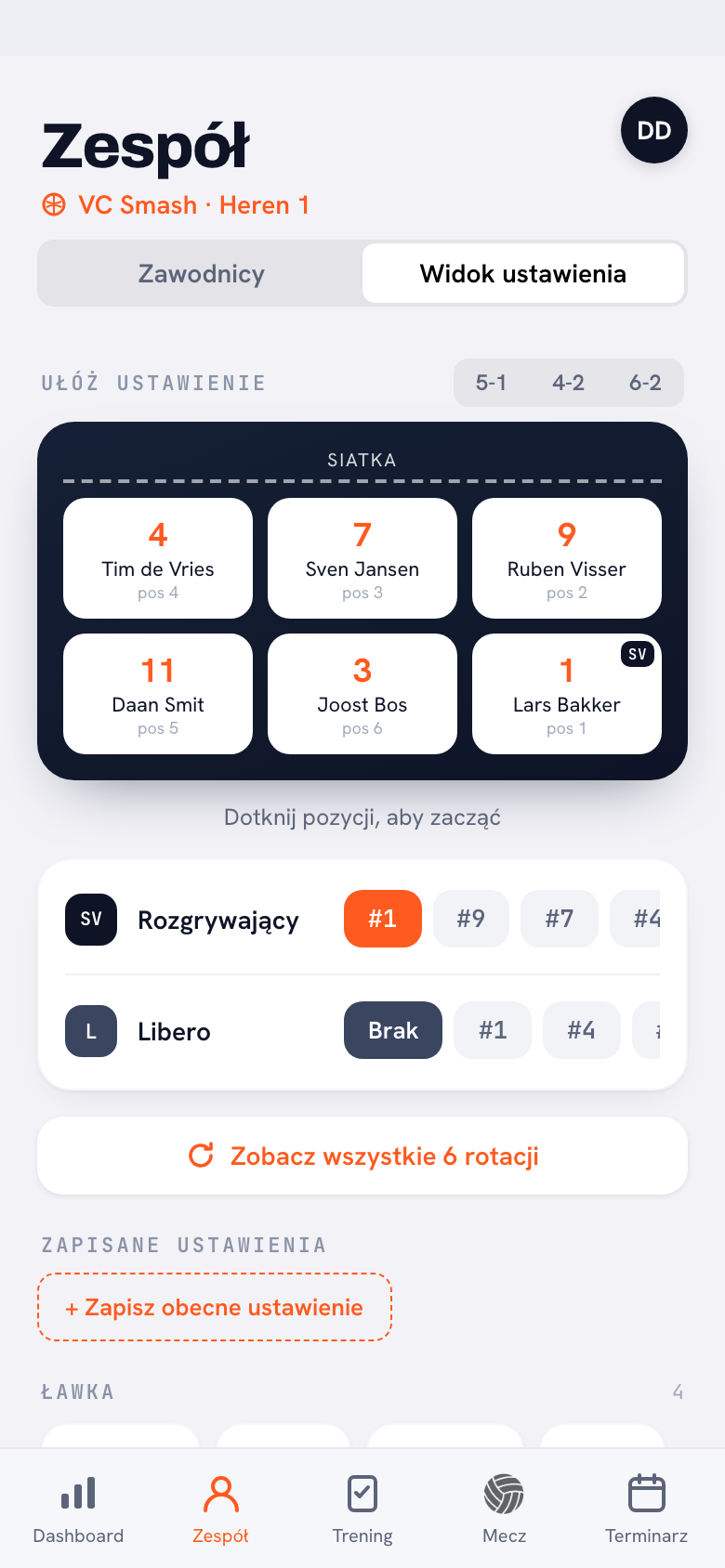Screen dimensions: 725x1568
Task: Tap Sven Jansen position card
Action: tap(362, 558)
